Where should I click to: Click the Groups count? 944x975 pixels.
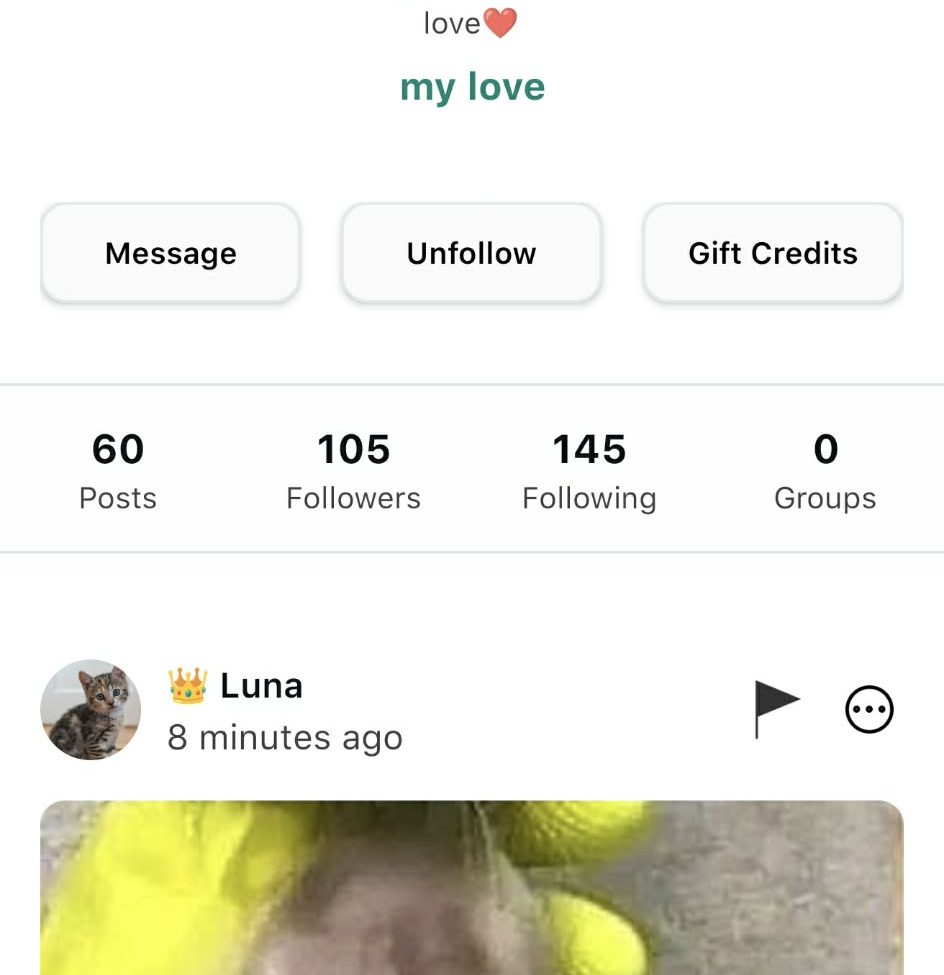(826, 449)
